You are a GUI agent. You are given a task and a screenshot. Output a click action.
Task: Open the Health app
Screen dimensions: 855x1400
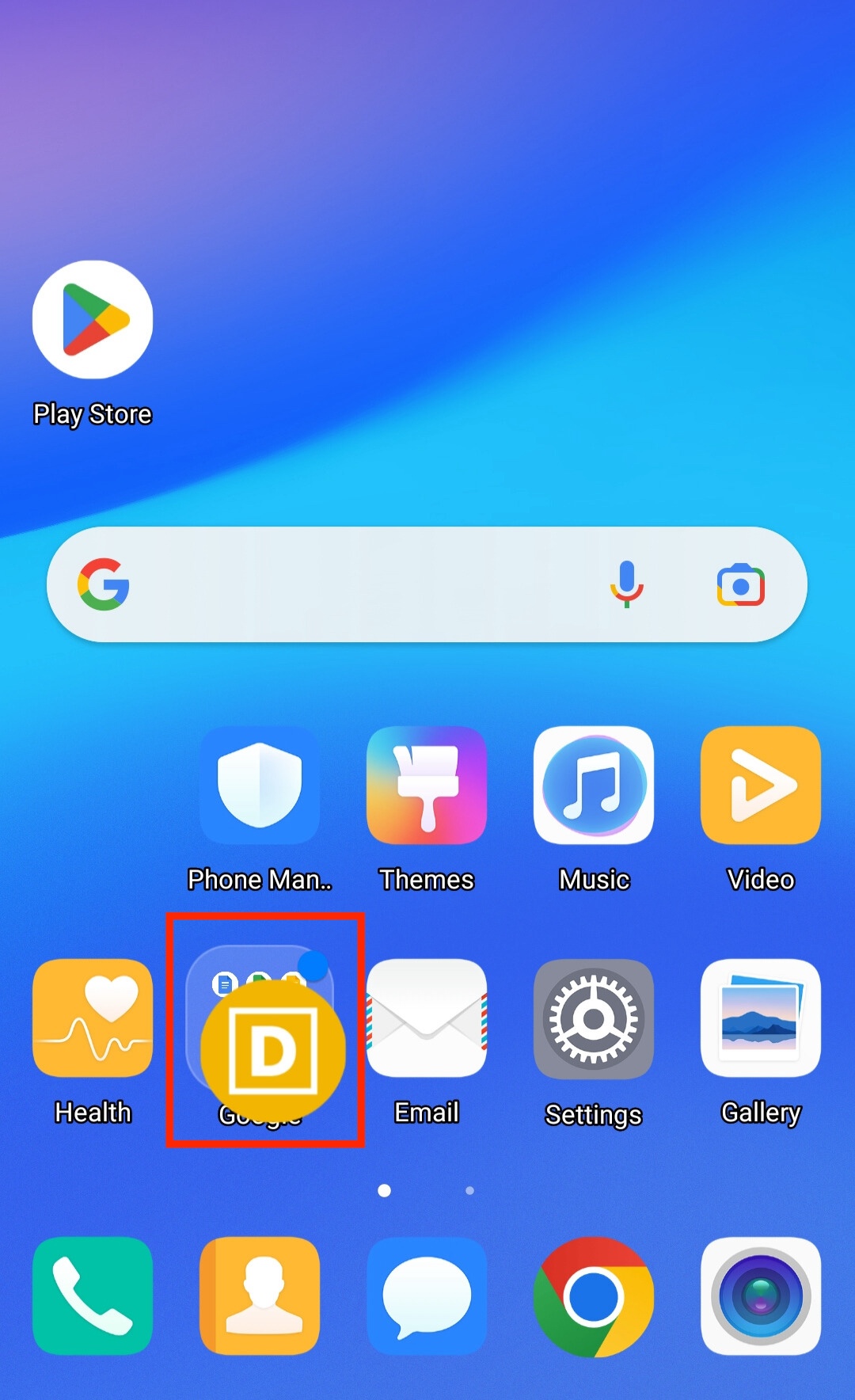pyautogui.click(x=93, y=1018)
